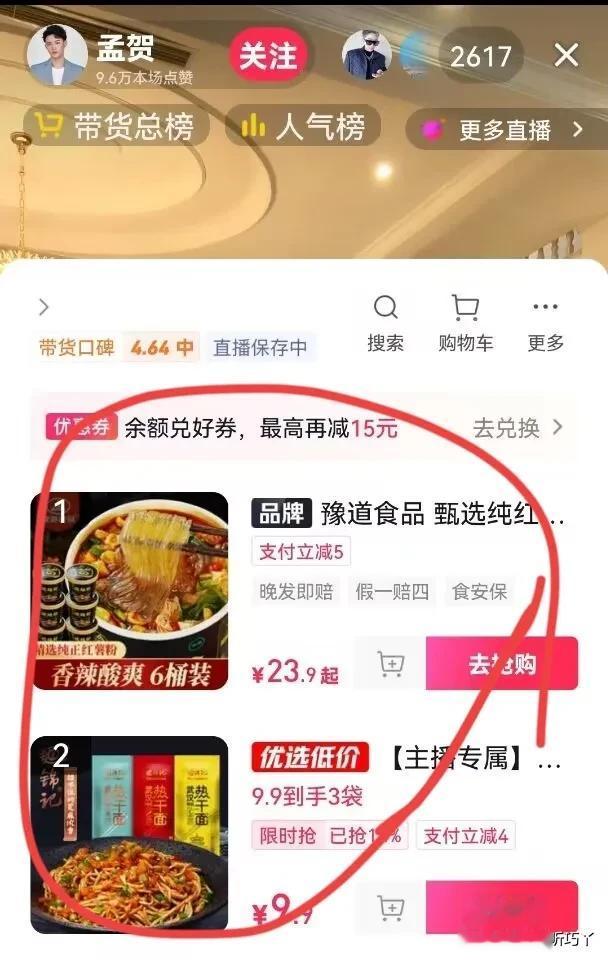The image size is (608, 960).
Task: Follow streamer 孟贺 with 关注 button
Action: [x=268, y=56]
